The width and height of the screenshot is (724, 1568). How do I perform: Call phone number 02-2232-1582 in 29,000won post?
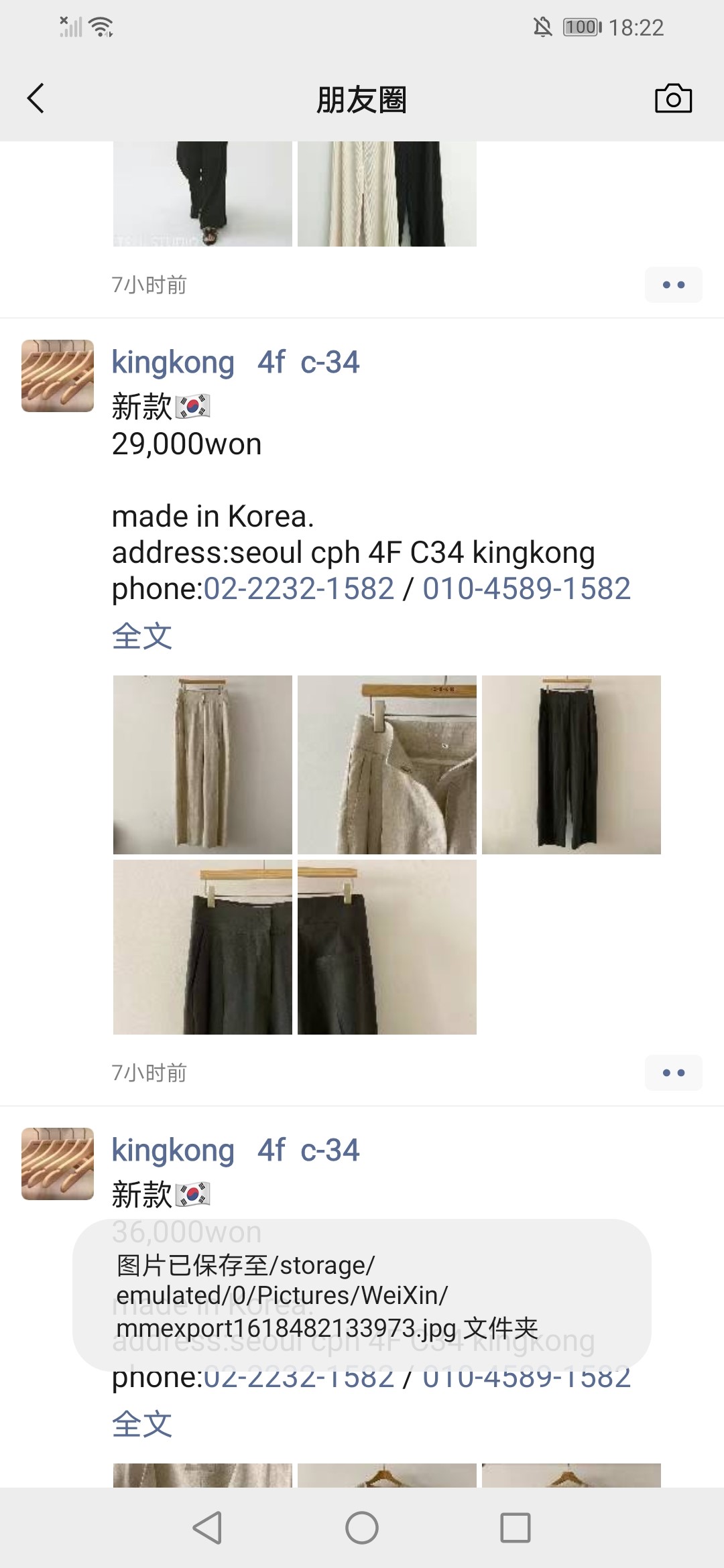pos(299,589)
